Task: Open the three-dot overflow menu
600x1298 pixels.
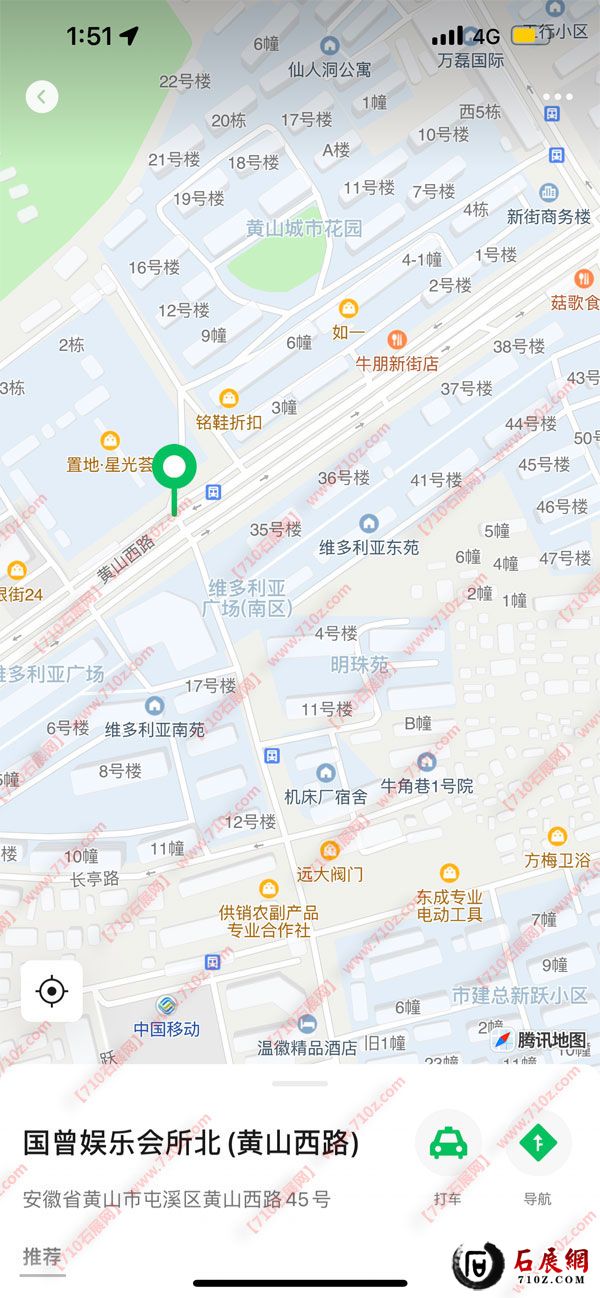Action: click(558, 97)
